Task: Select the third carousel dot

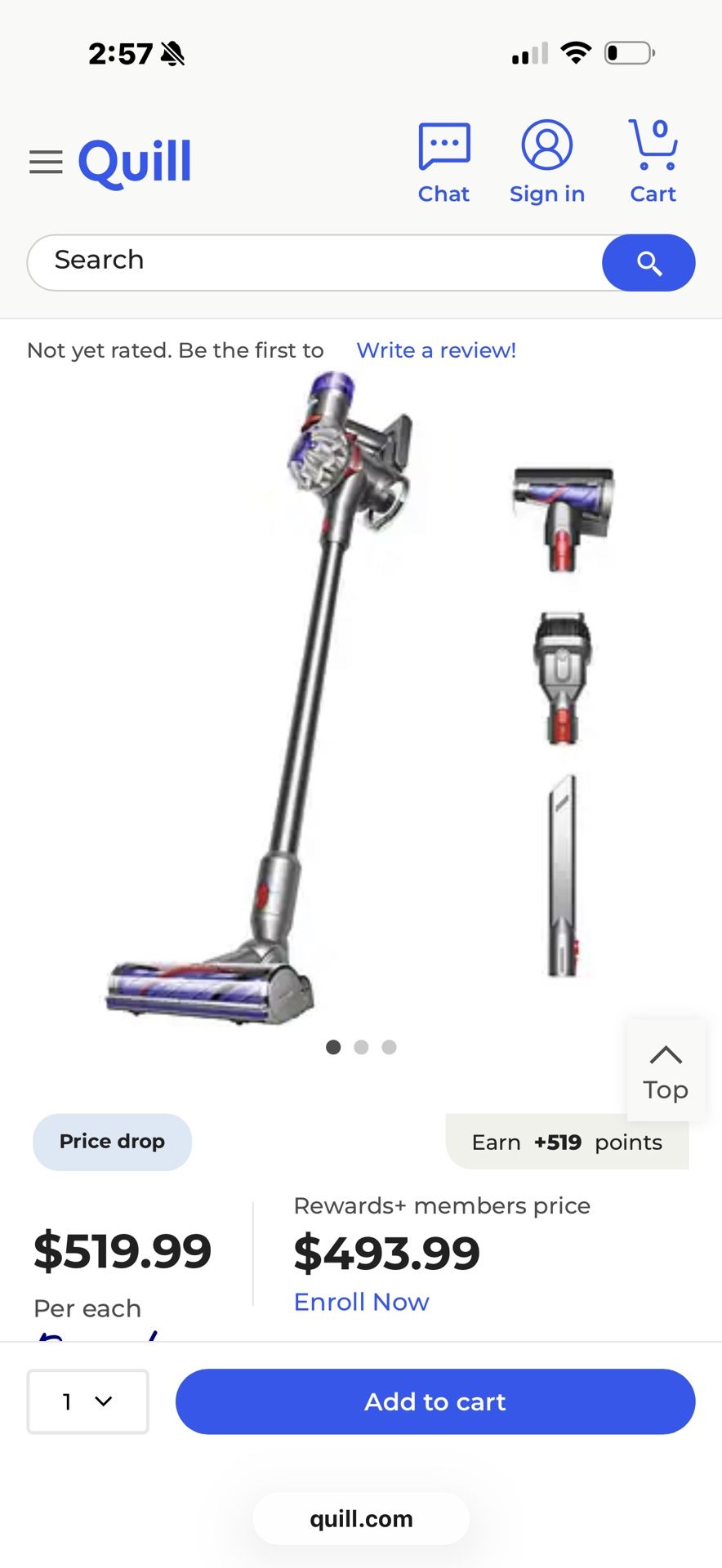Action: coord(390,1047)
